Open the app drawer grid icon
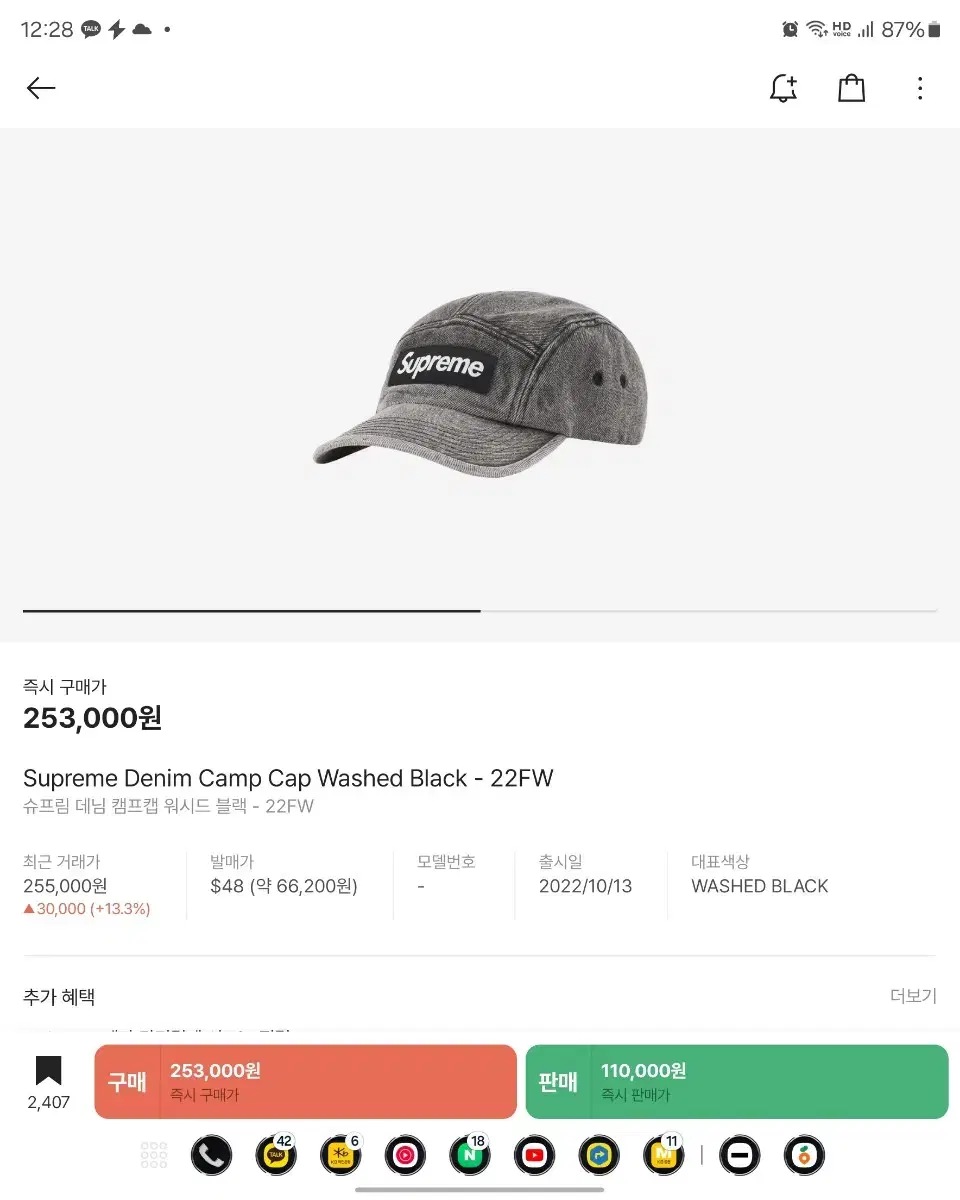 (x=154, y=1155)
